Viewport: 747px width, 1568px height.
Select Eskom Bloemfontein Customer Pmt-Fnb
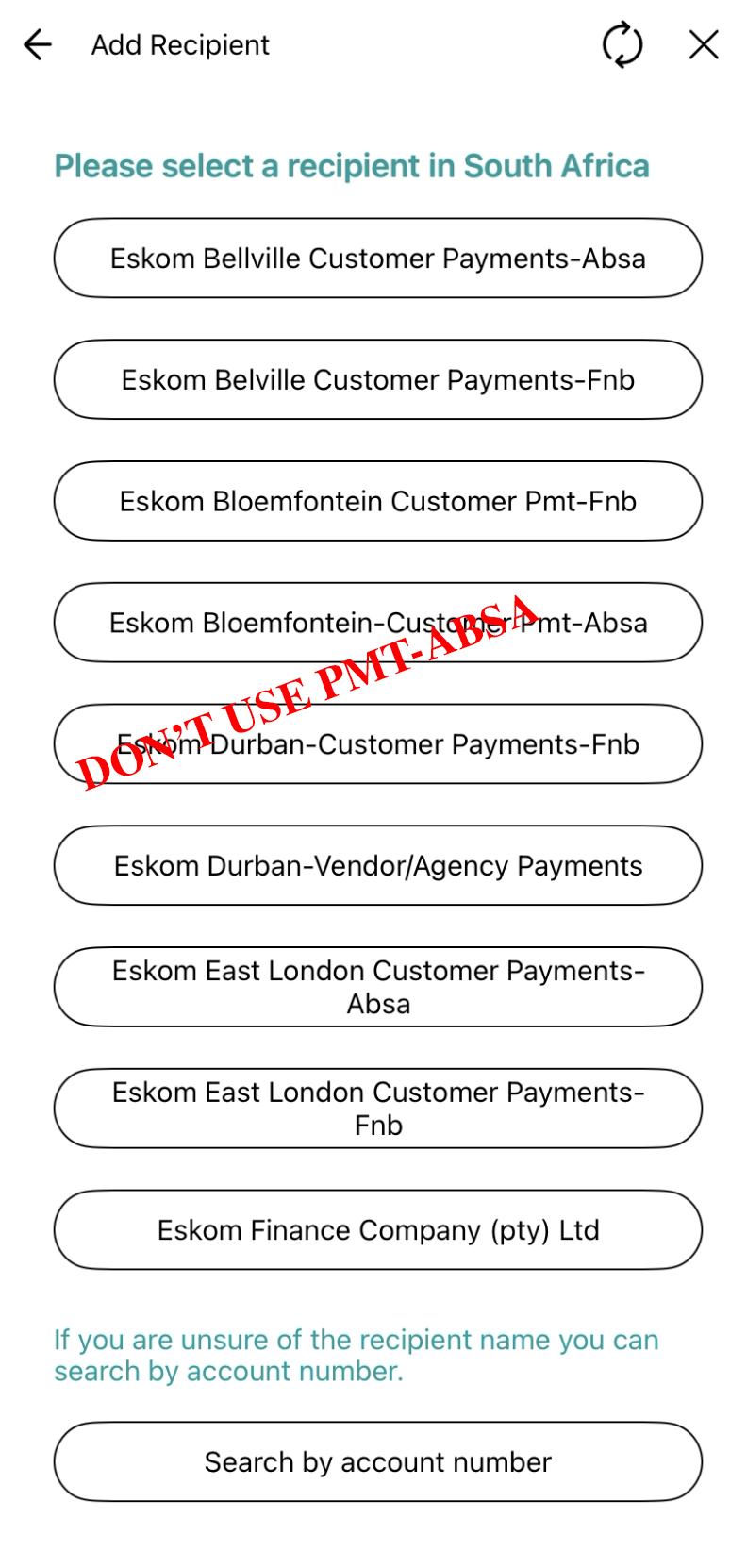click(377, 501)
